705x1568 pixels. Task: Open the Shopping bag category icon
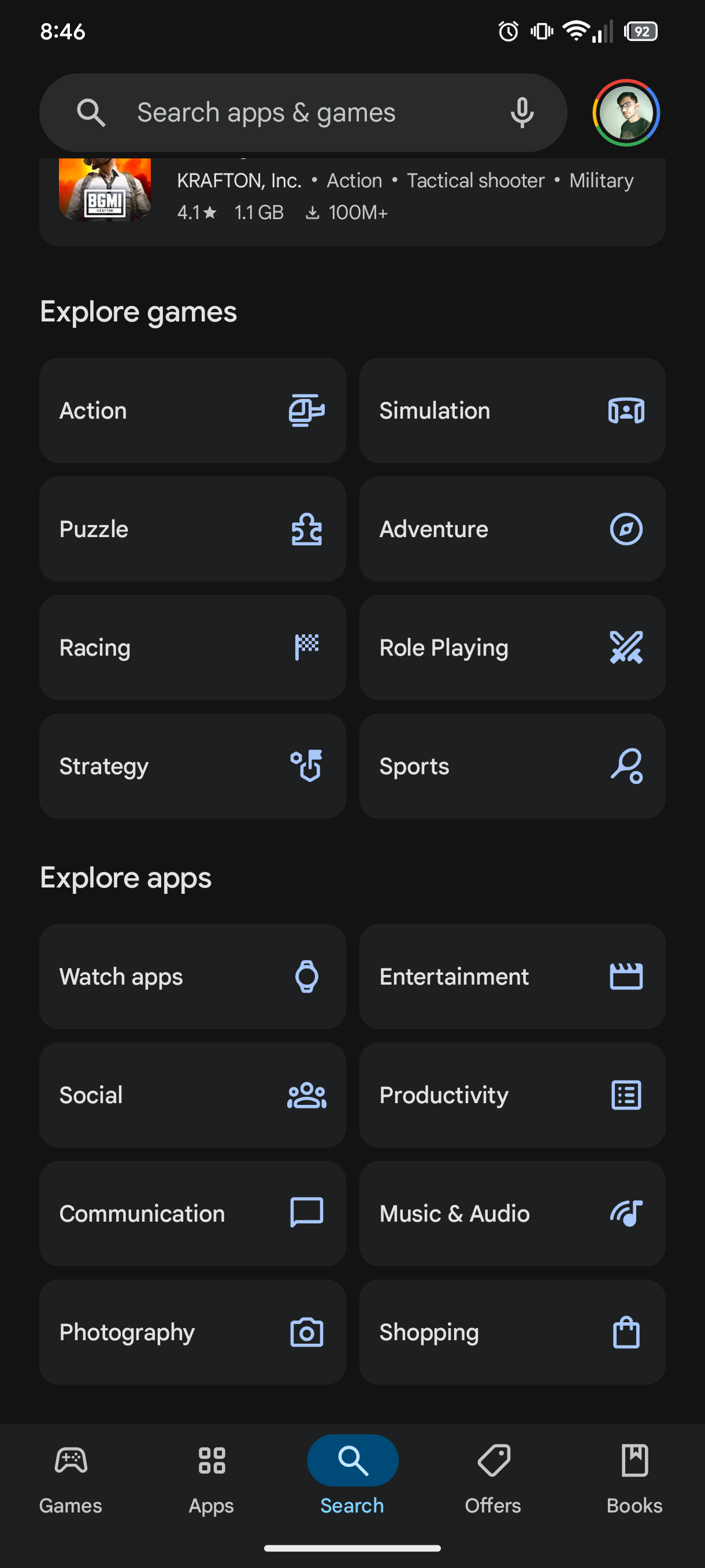626,1331
